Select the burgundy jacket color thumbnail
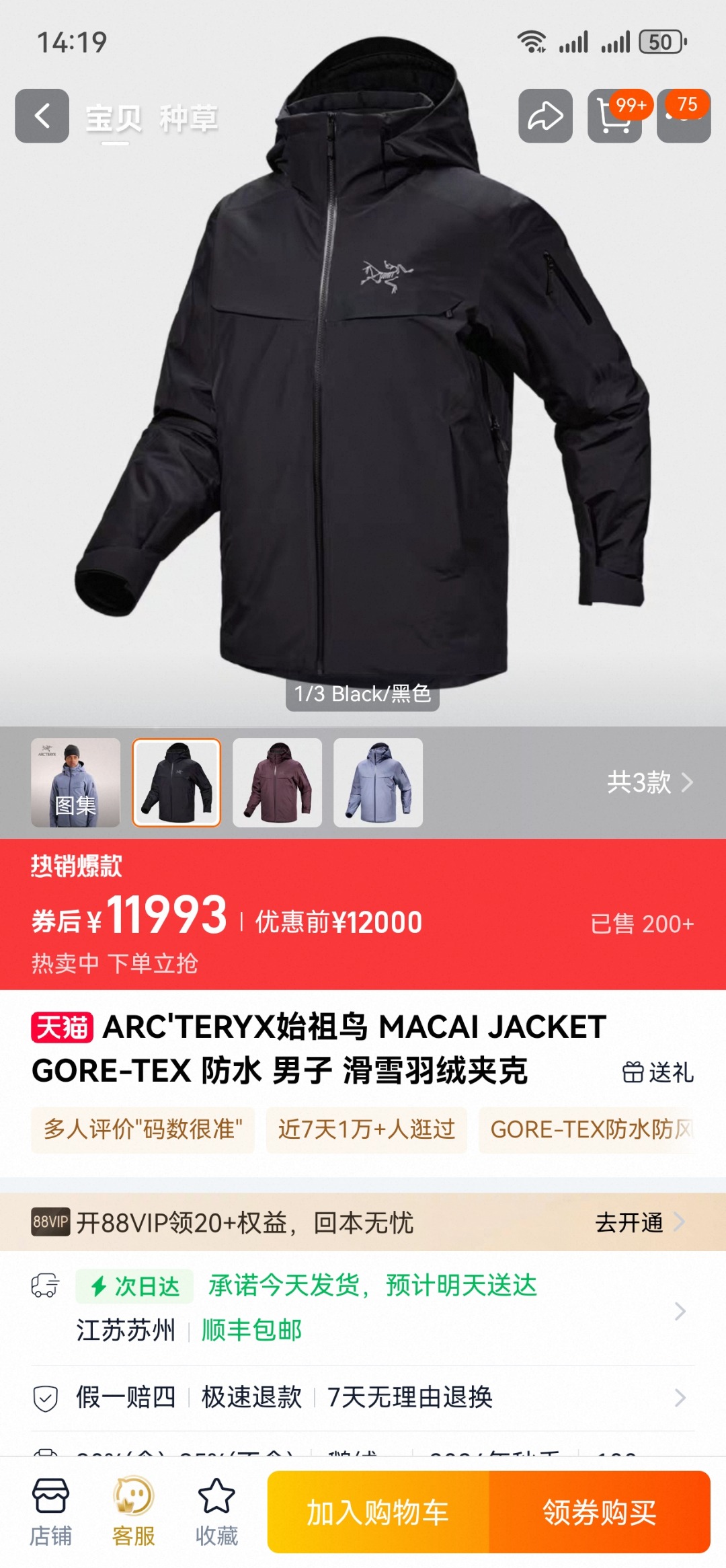The image size is (726, 1568). (x=278, y=782)
